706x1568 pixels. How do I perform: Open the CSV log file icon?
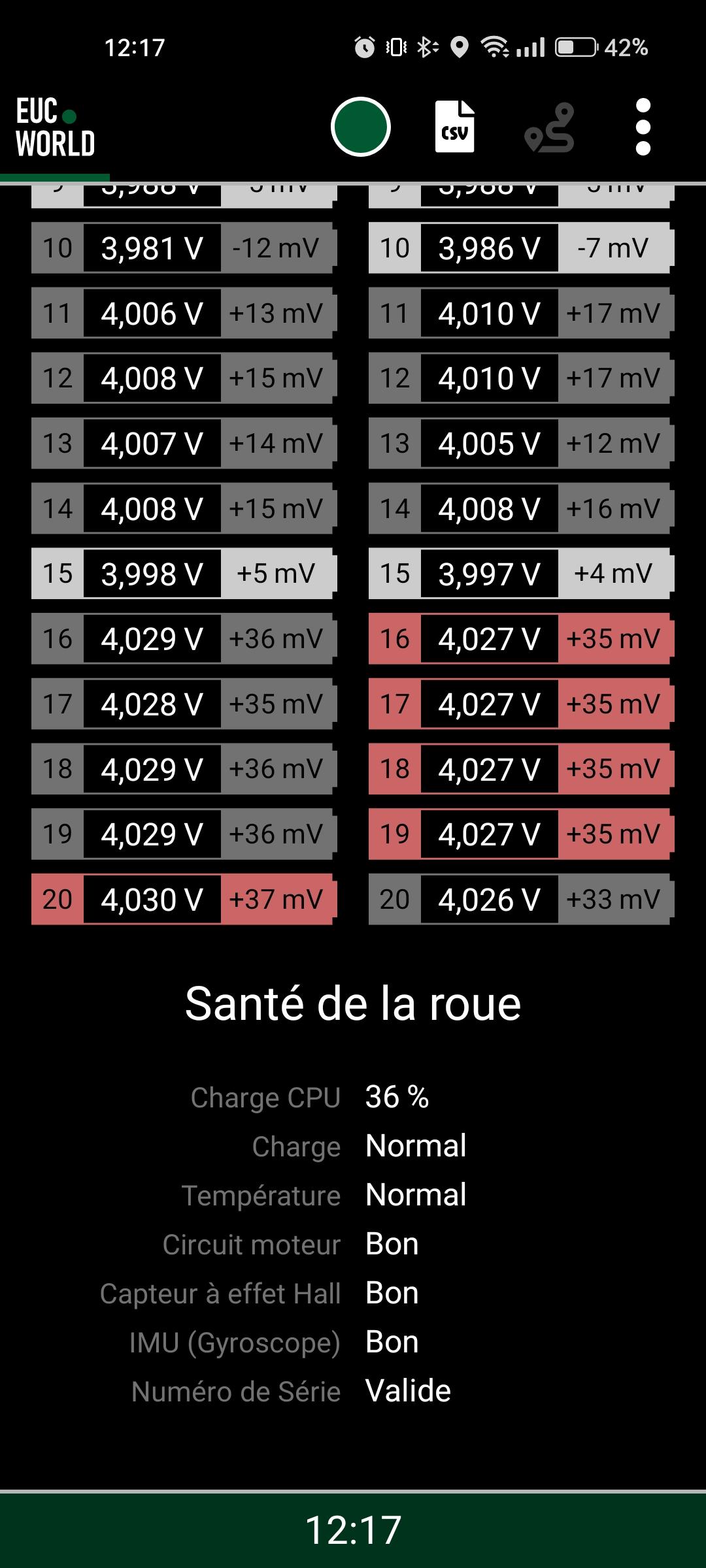tap(455, 127)
